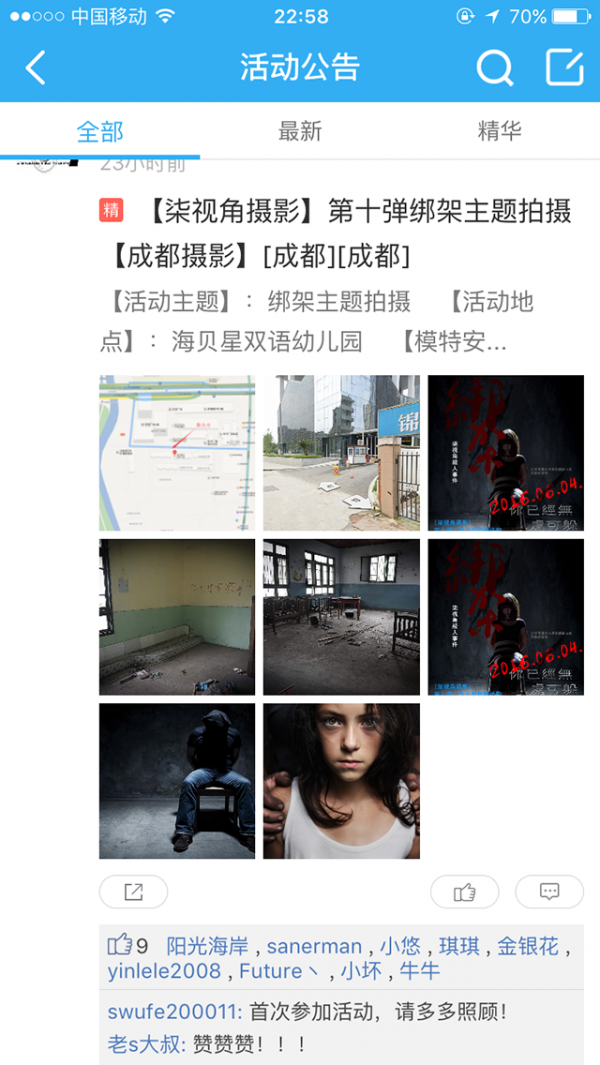The height and width of the screenshot is (1065, 600).
Task: Open the hooded man on chair photo
Action: pyautogui.click(x=177, y=781)
